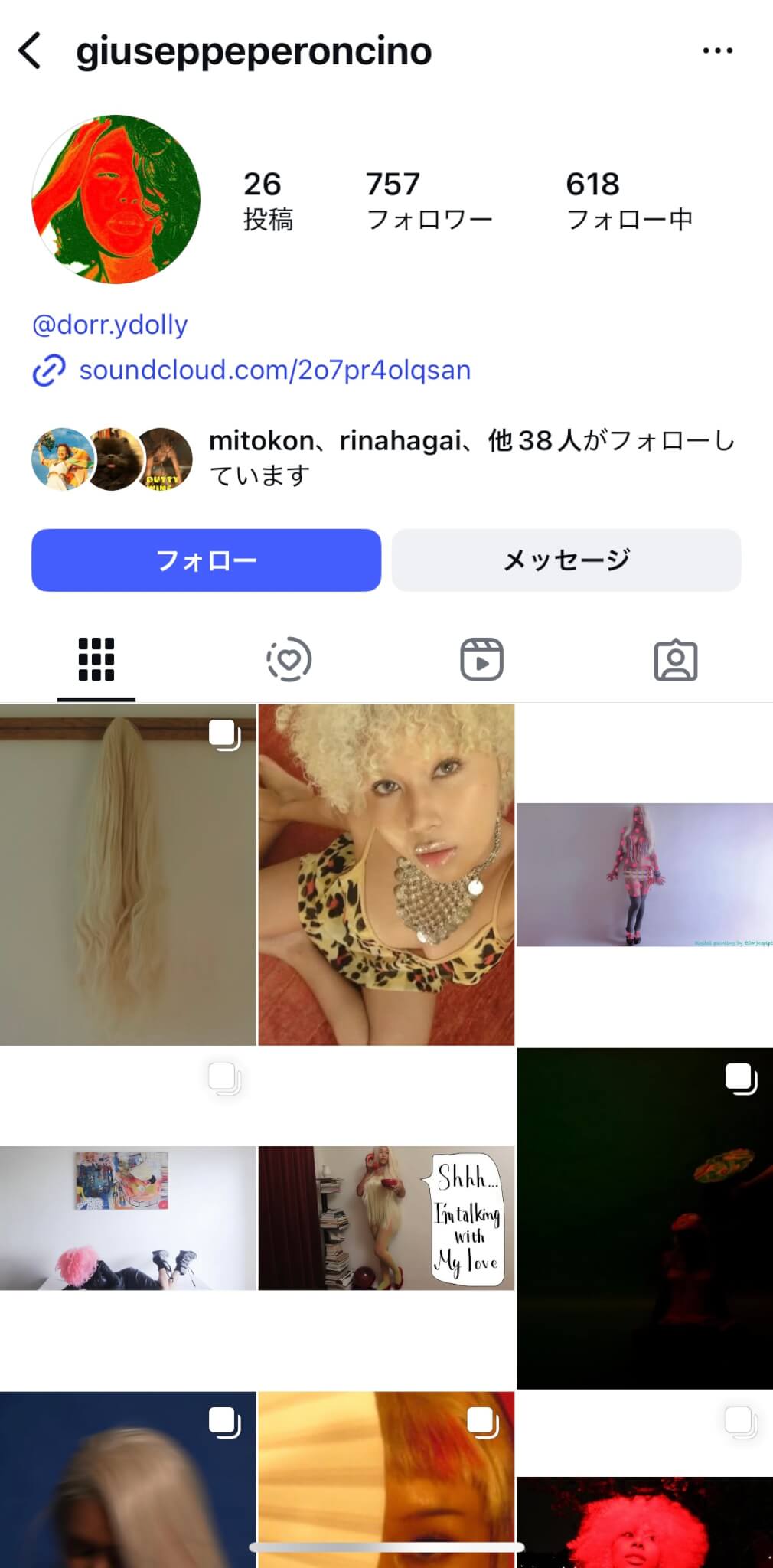Screen dimensions: 773x1568
Task: Open the pink wig lying down post
Action: 128,1217
